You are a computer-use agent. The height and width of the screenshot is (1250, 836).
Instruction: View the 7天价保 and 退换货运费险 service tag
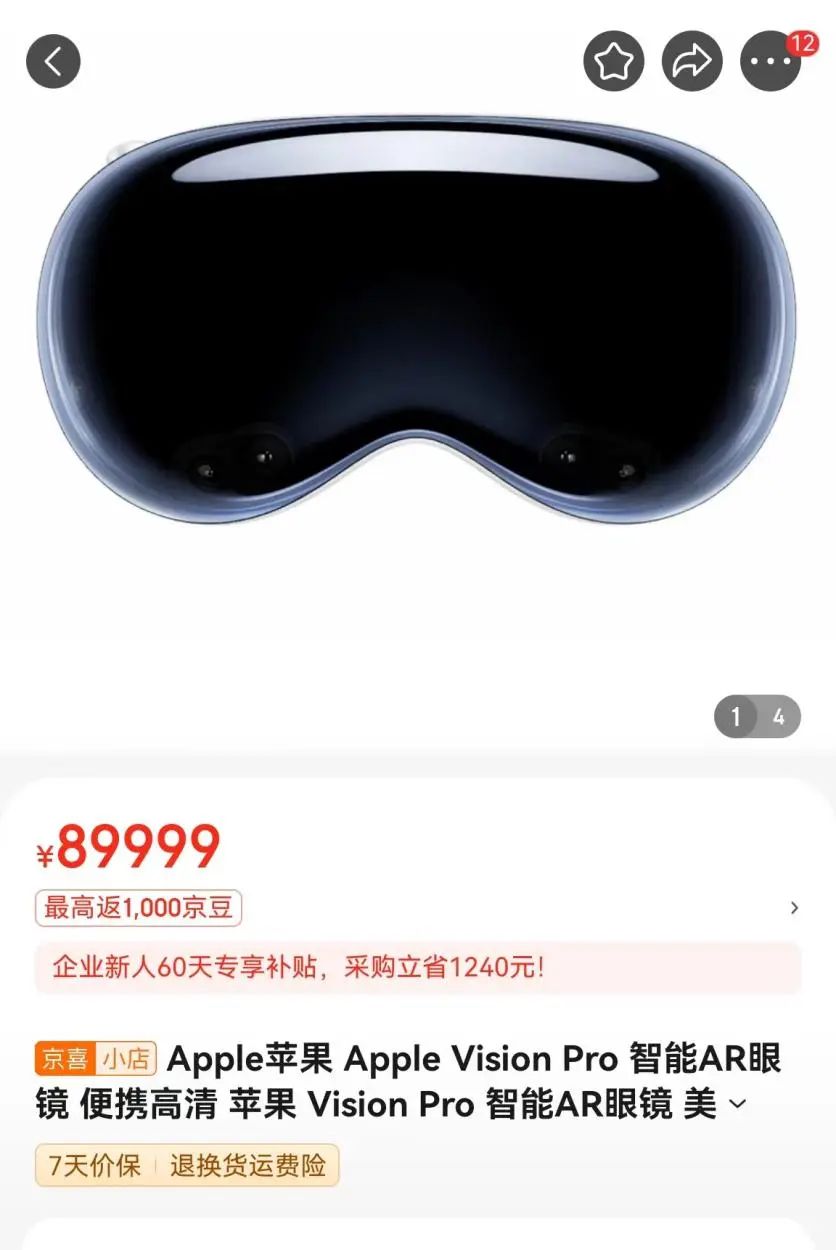coord(187,1165)
